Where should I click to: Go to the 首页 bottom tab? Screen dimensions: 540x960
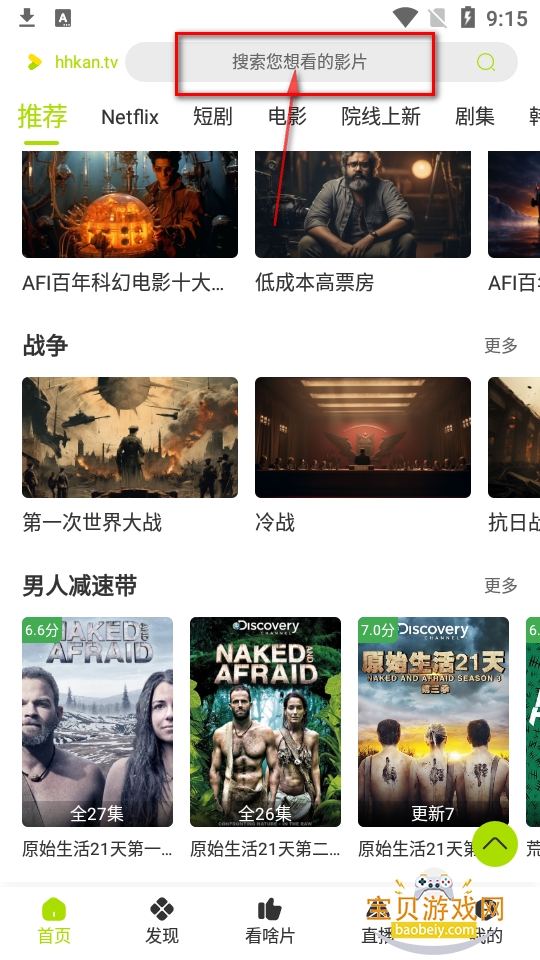[x=54, y=921]
